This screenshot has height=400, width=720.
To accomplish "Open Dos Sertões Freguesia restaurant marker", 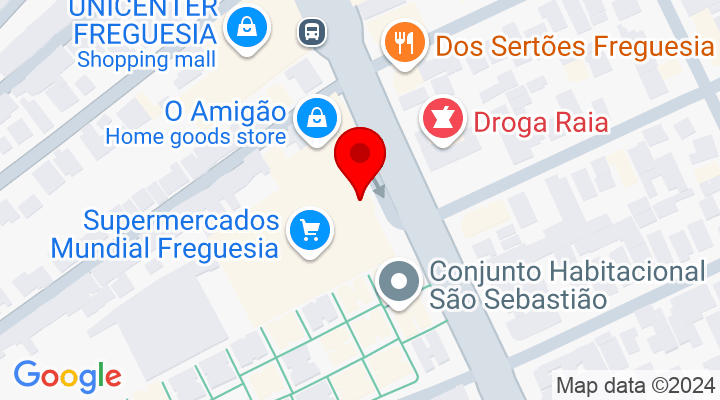I will (404, 43).
